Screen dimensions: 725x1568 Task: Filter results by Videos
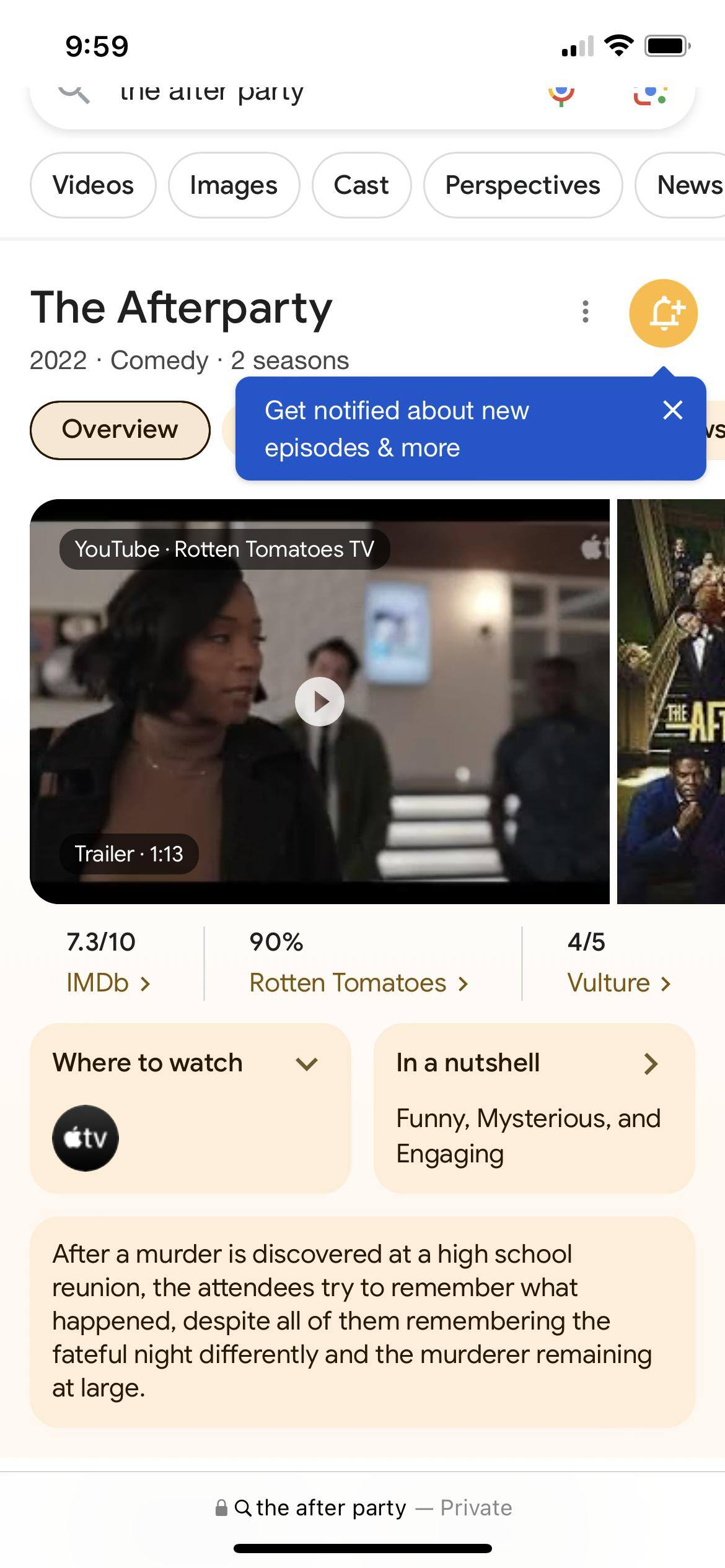point(93,185)
